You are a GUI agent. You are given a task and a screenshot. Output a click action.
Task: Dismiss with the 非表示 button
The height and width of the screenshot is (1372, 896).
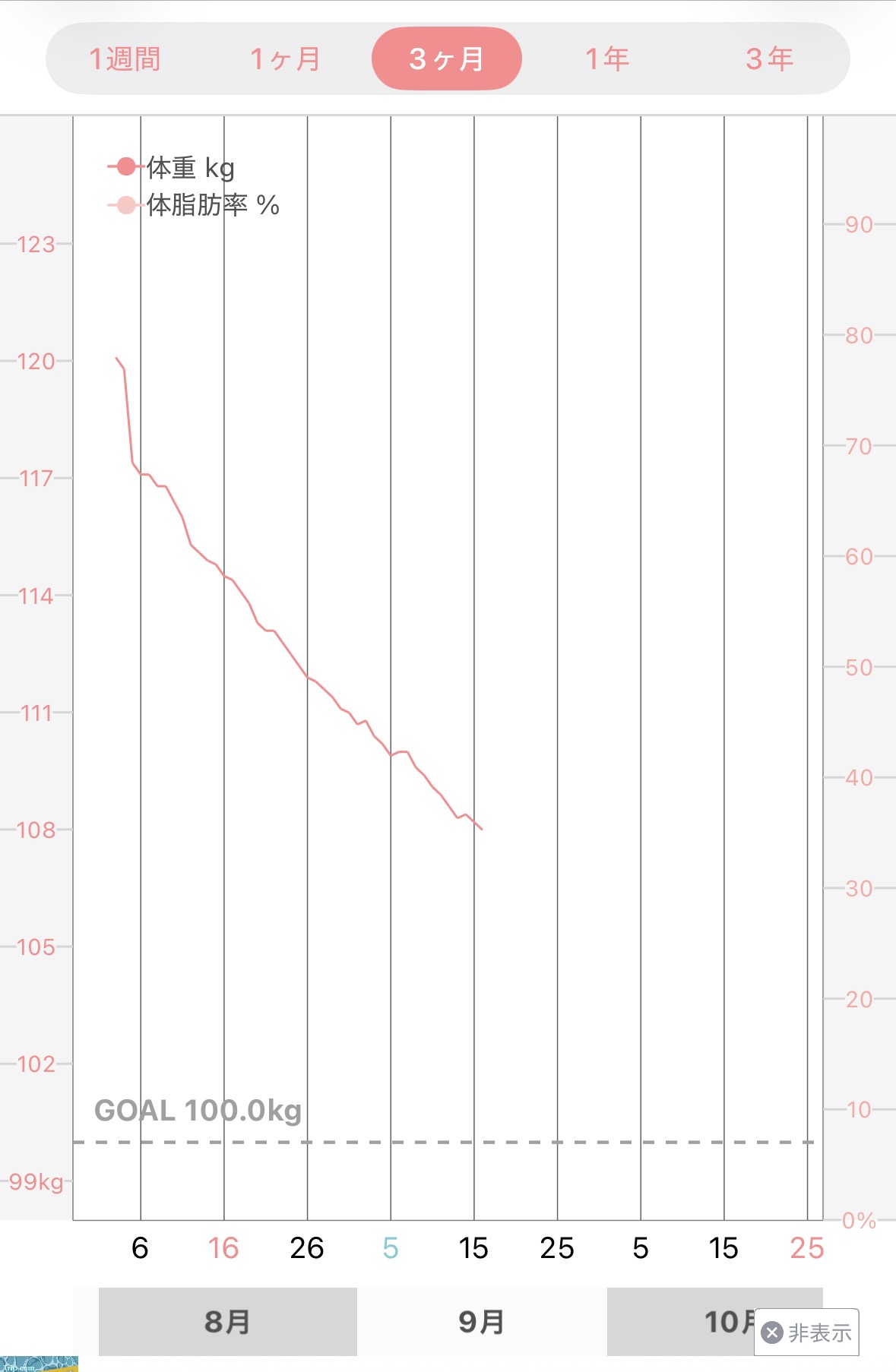[x=806, y=1332]
